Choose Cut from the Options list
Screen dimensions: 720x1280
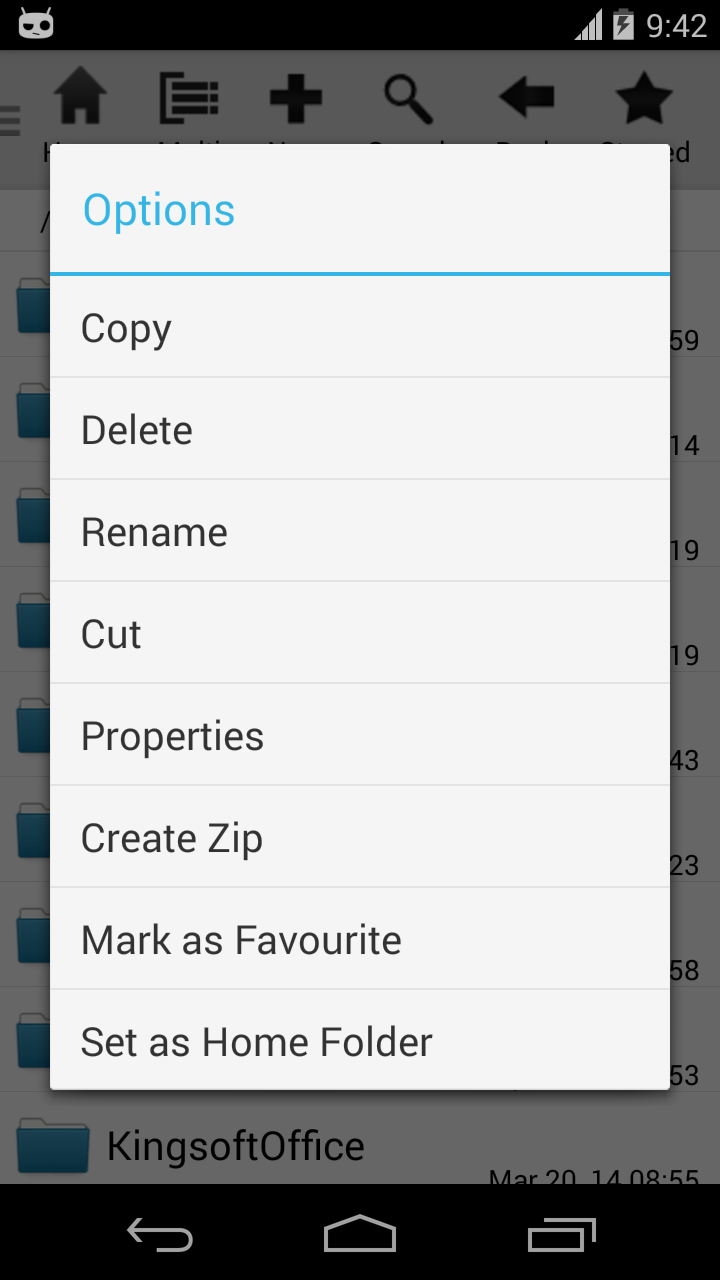pyautogui.click(x=360, y=633)
